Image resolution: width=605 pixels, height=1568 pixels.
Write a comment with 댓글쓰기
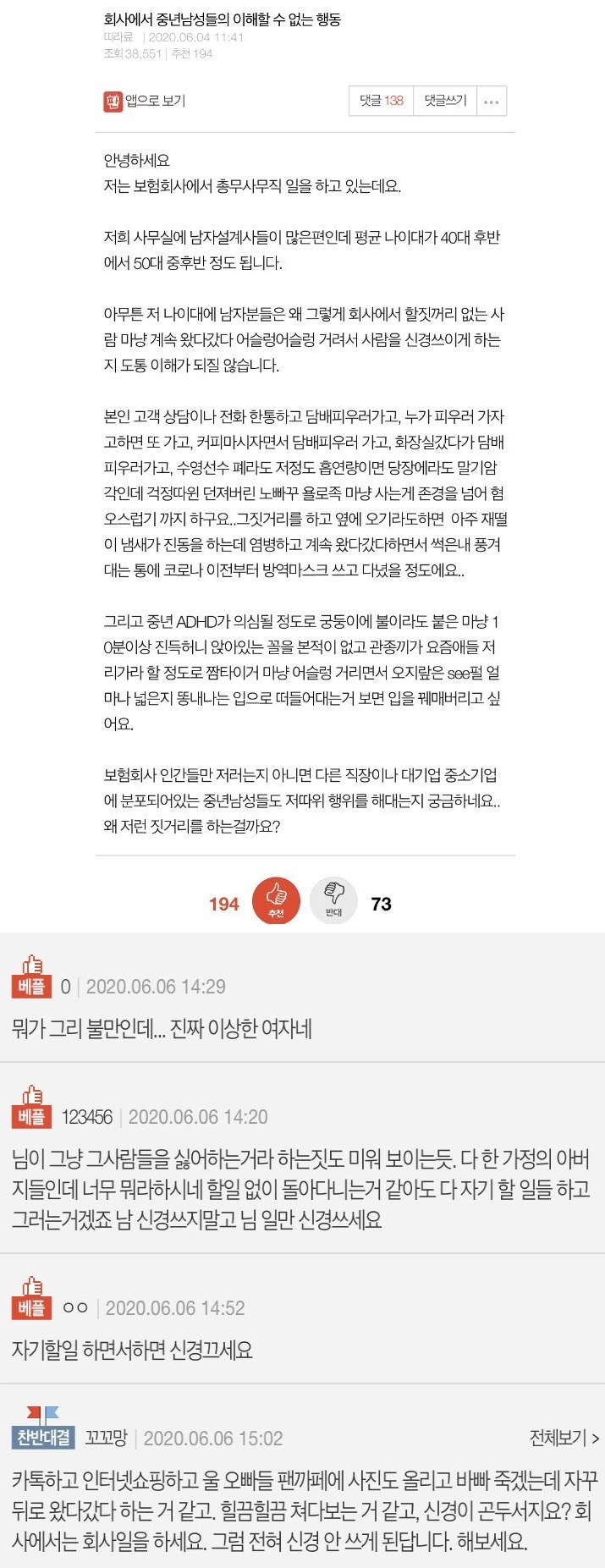point(445,101)
